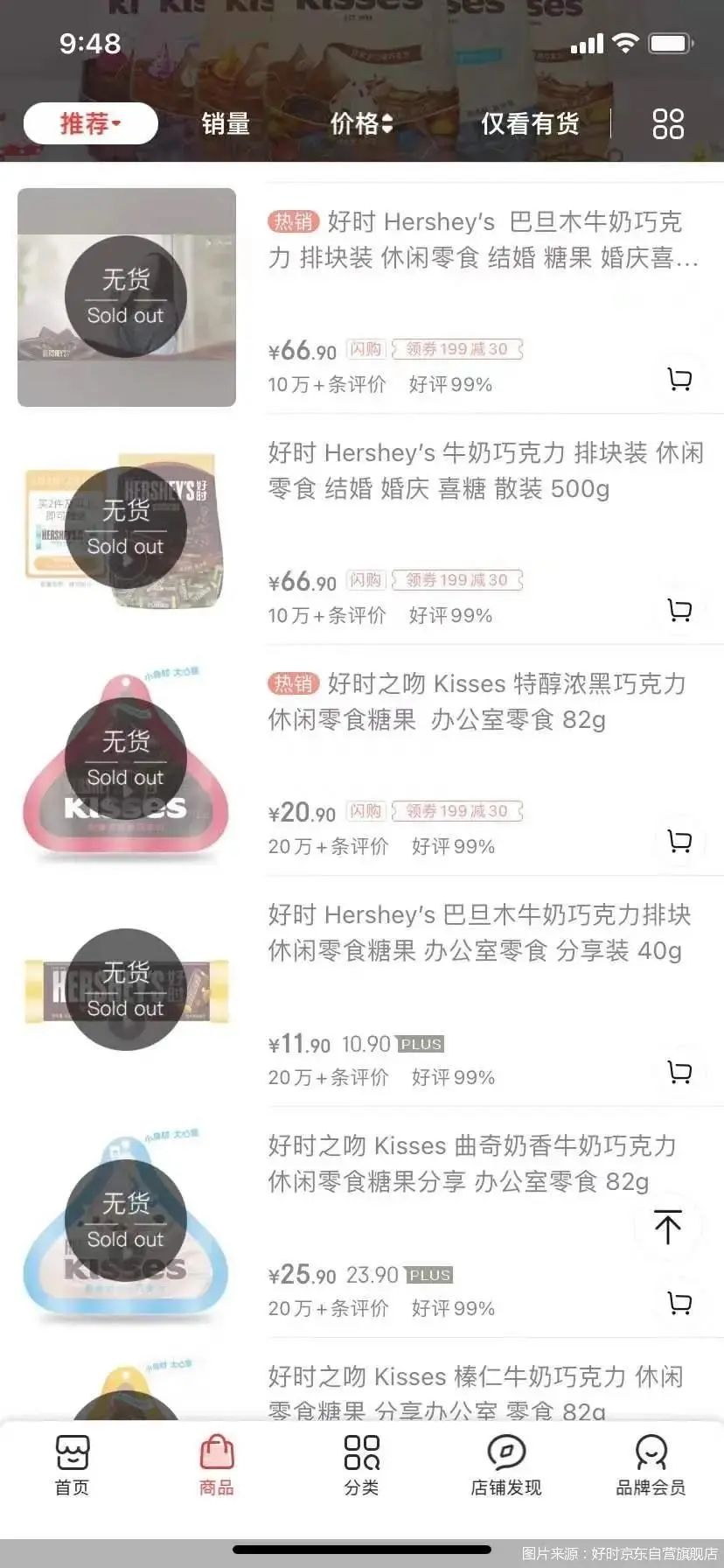Click the cart icon on Hershey's 巴旦木牛奶巧克力 listing
This screenshot has width=724, height=1568.
[680, 380]
